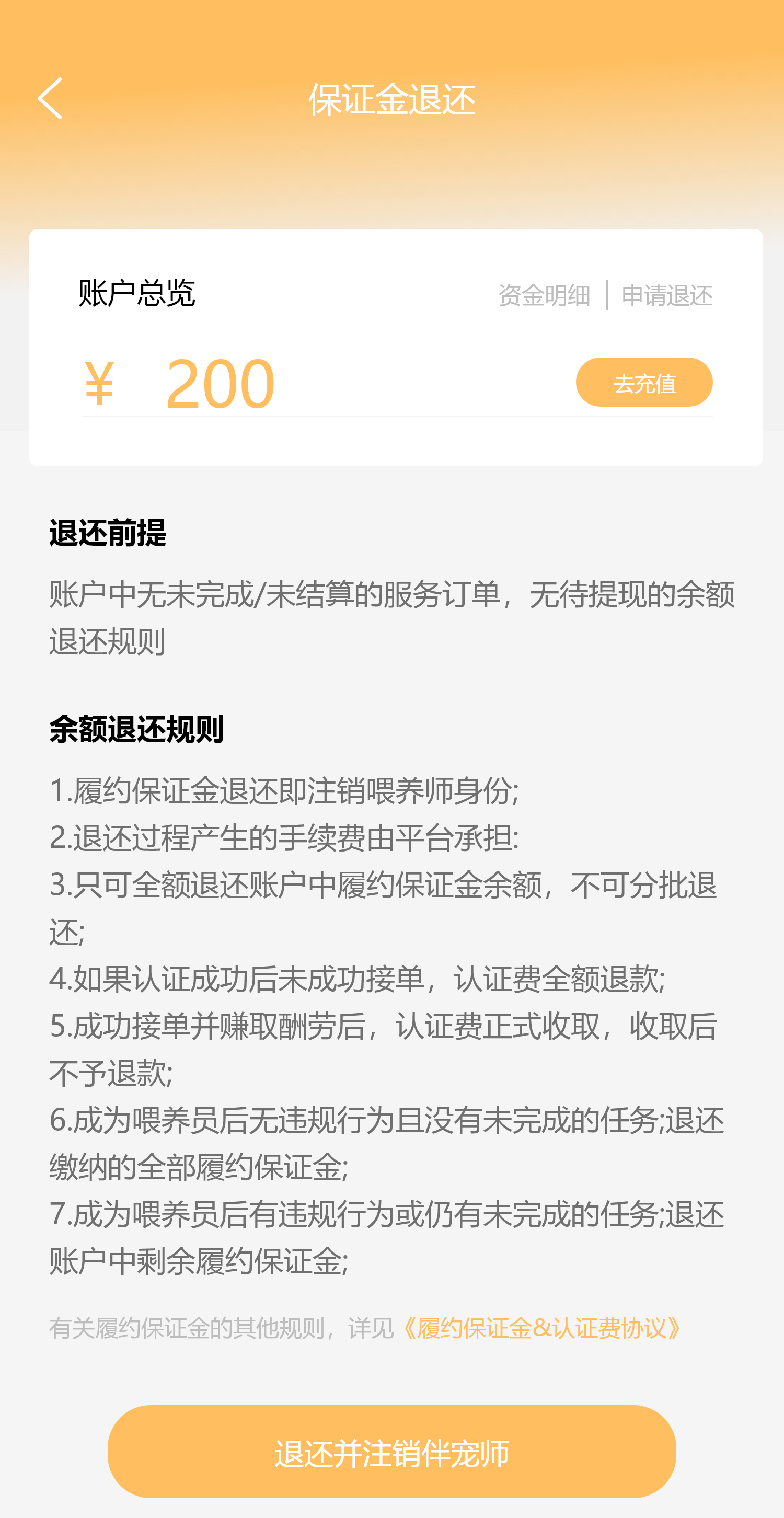Tap the 去充值 recharge button

coord(644,383)
